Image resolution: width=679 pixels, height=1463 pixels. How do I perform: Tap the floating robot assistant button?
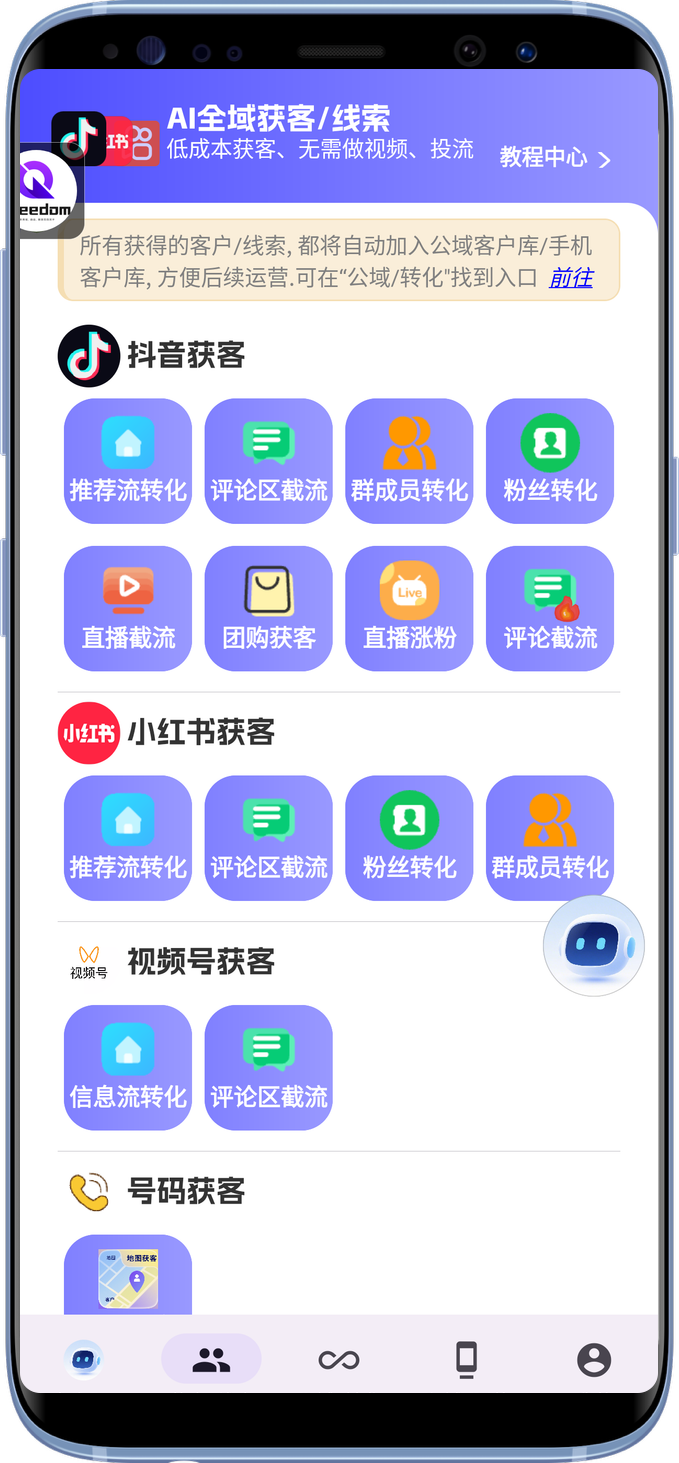pyautogui.click(x=593, y=945)
